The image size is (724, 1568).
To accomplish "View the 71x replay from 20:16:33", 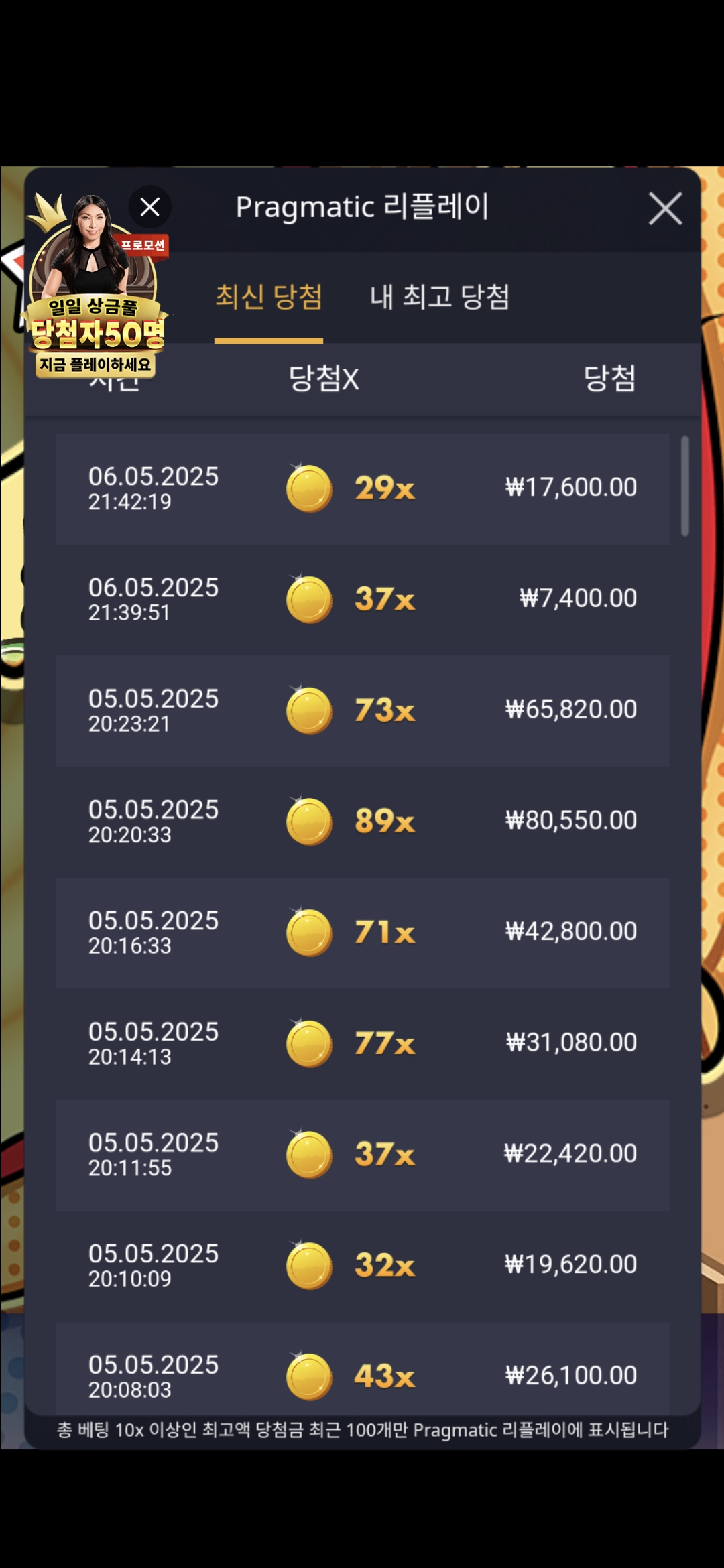I will tap(362, 932).
